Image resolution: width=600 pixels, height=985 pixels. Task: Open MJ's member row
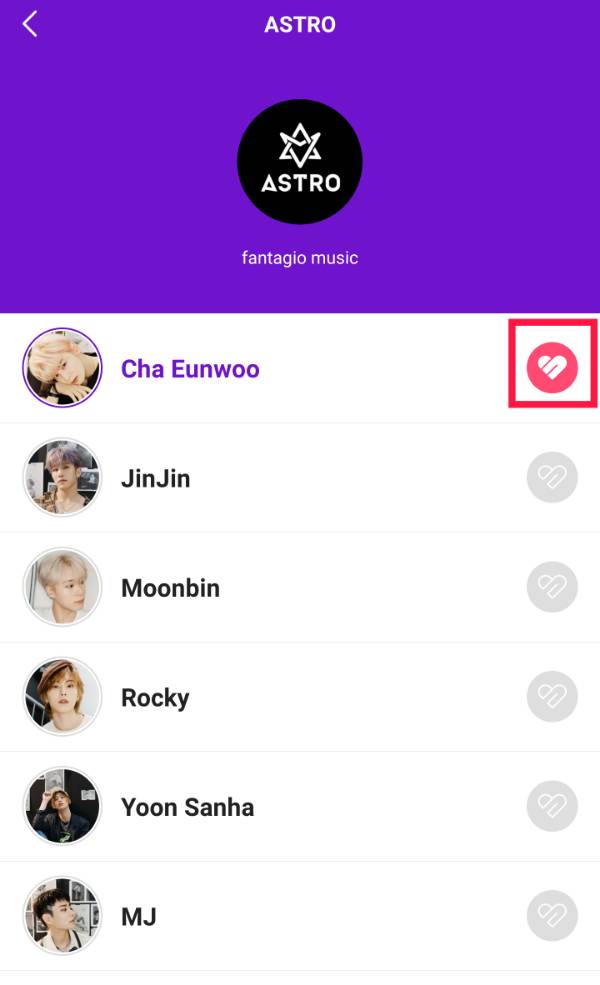[x=139, y=916]
